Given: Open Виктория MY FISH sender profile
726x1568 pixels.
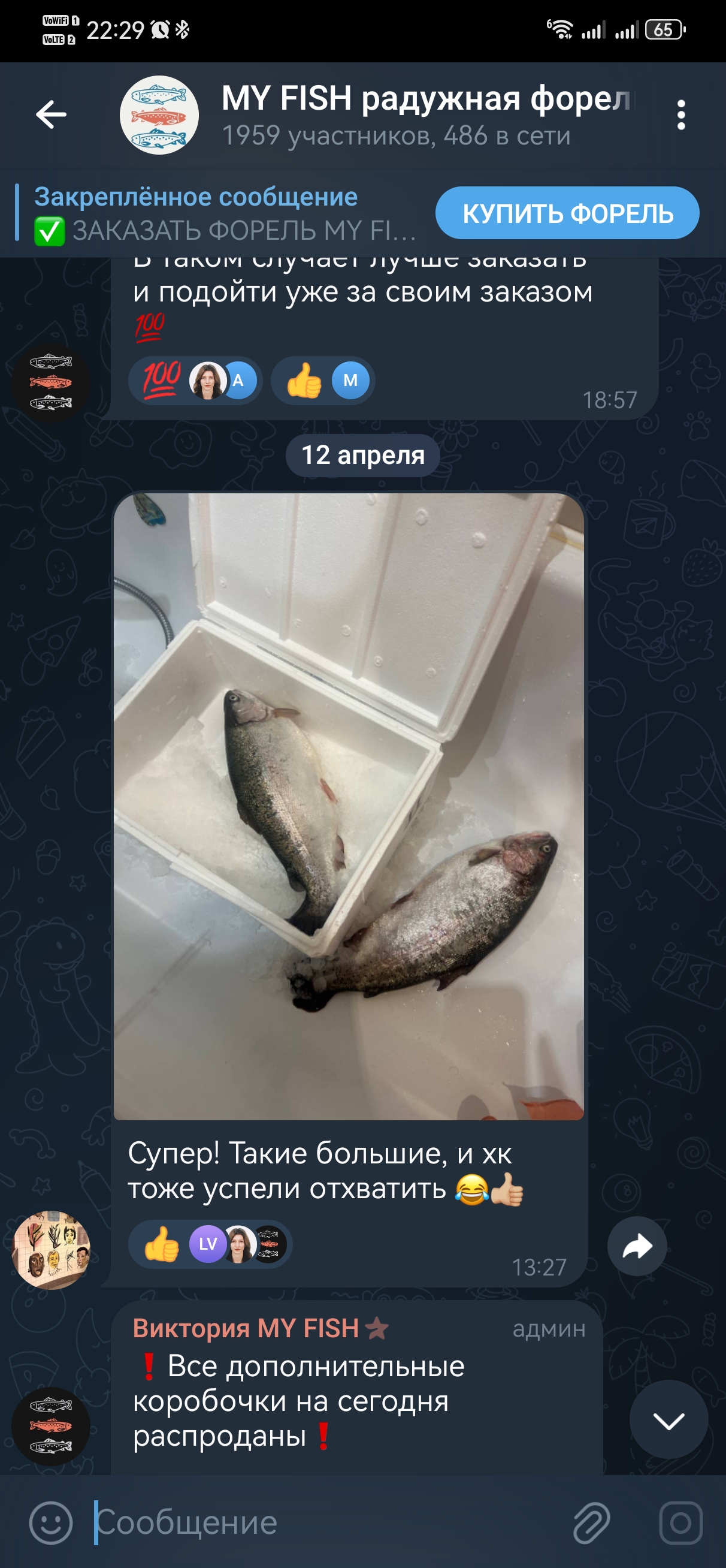Looking at the screenshot, I should pos(246,1328).
